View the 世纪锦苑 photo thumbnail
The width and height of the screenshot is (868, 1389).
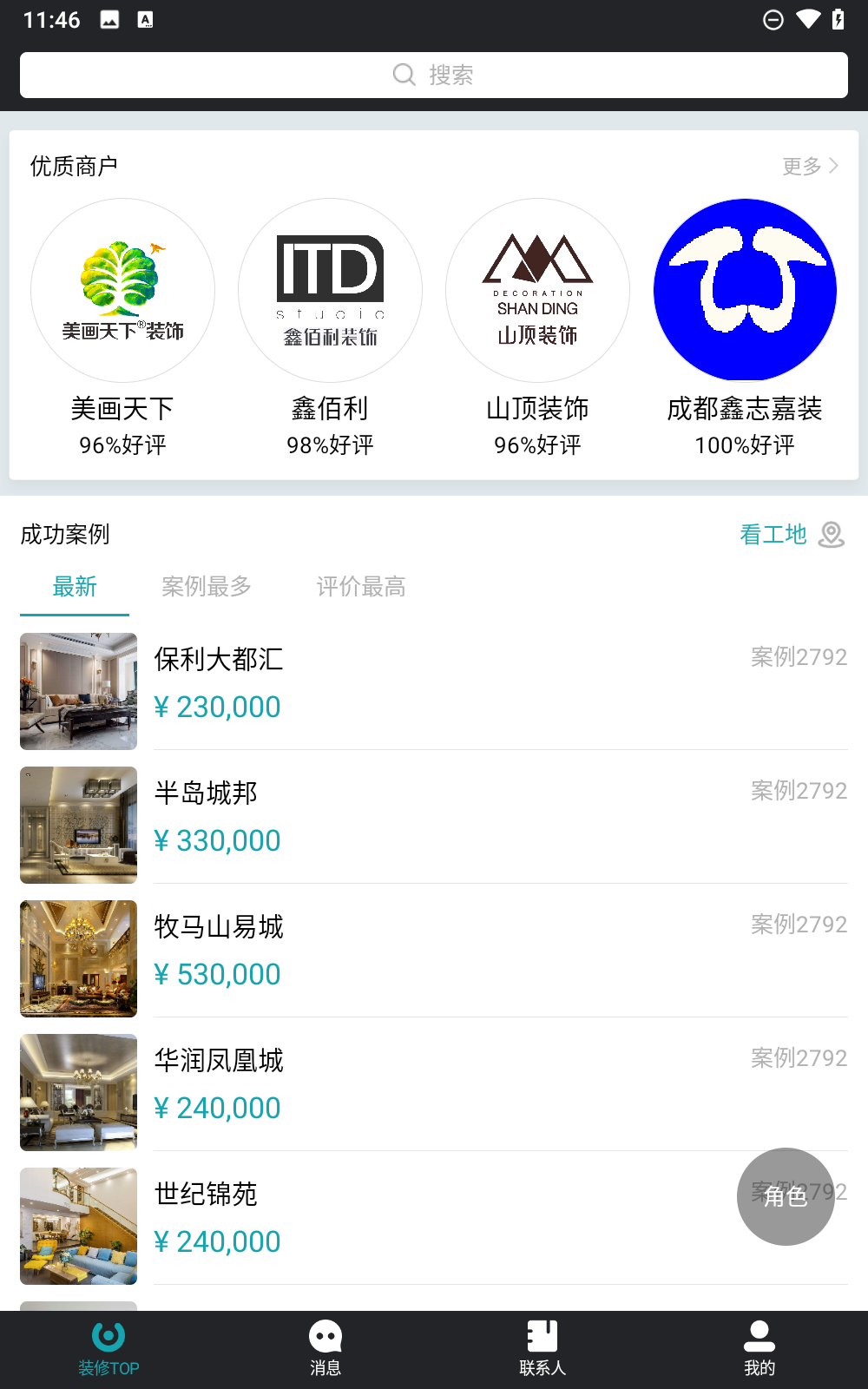point(78,1226)
